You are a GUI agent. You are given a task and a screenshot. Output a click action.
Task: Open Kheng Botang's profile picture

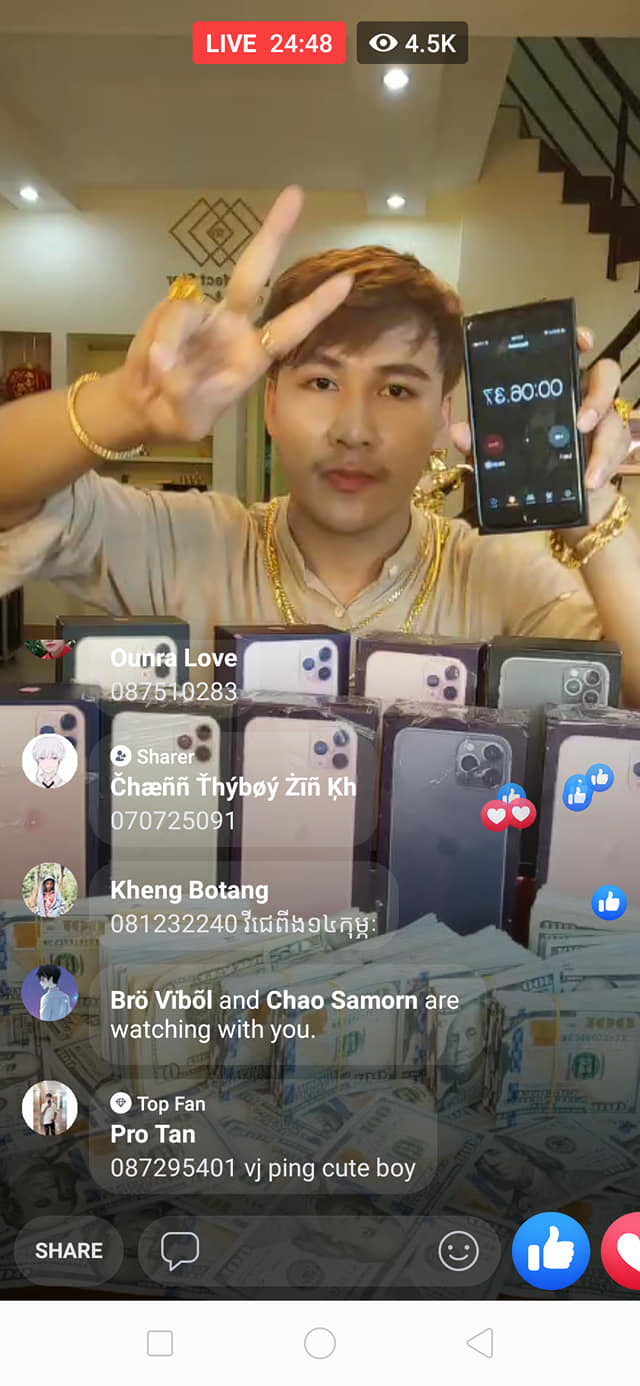coord(49,890)
